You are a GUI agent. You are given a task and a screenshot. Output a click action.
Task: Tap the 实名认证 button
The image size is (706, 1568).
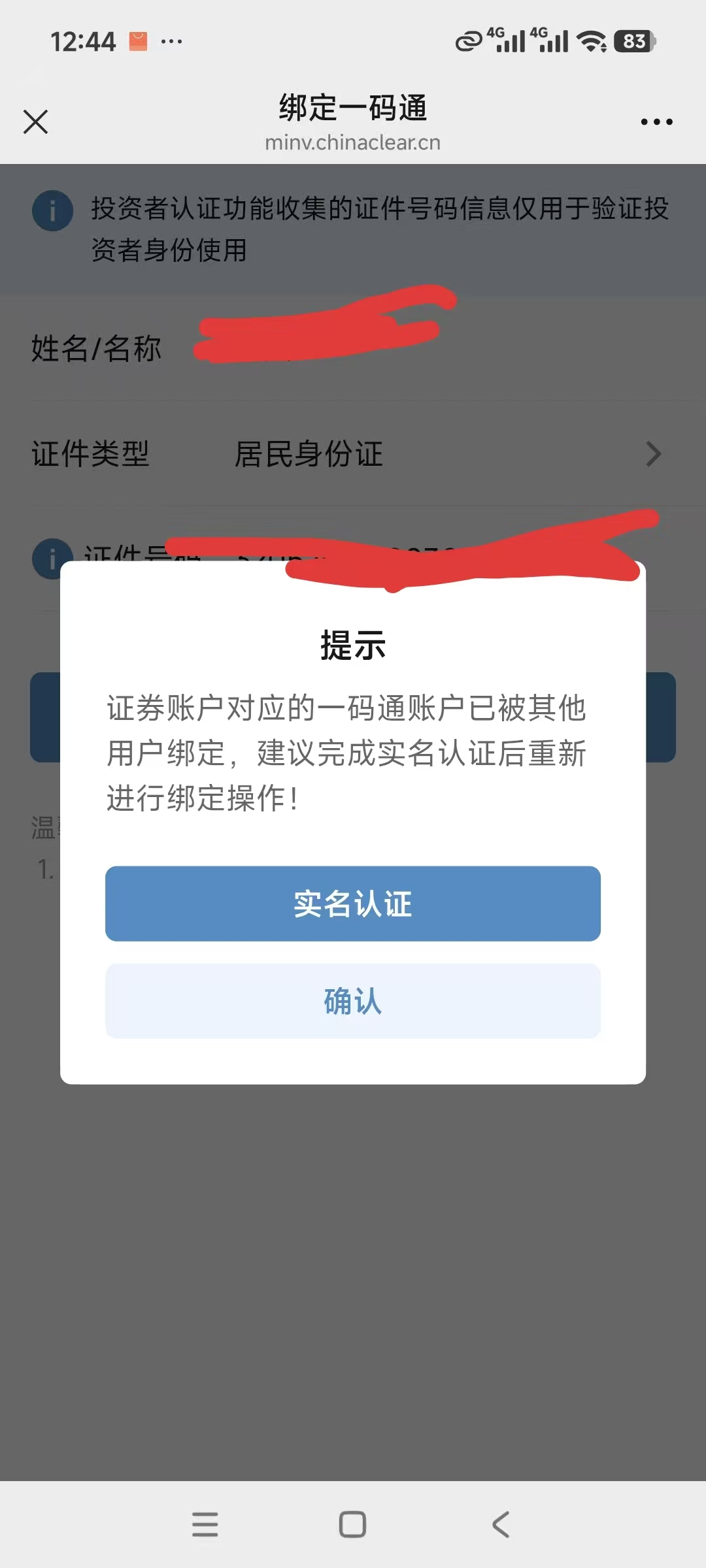(352, 904)
